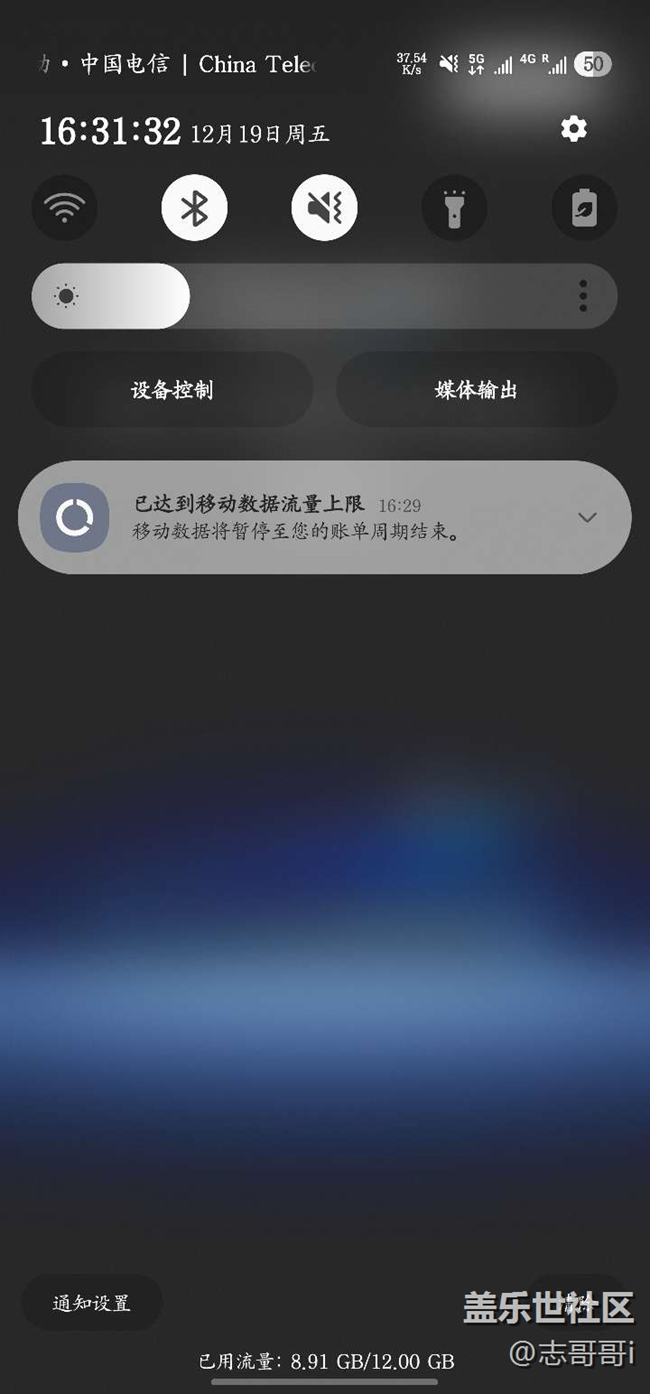
Task: Open brightness slider more options
Action: pyautogui.click(x=583, y=296)
